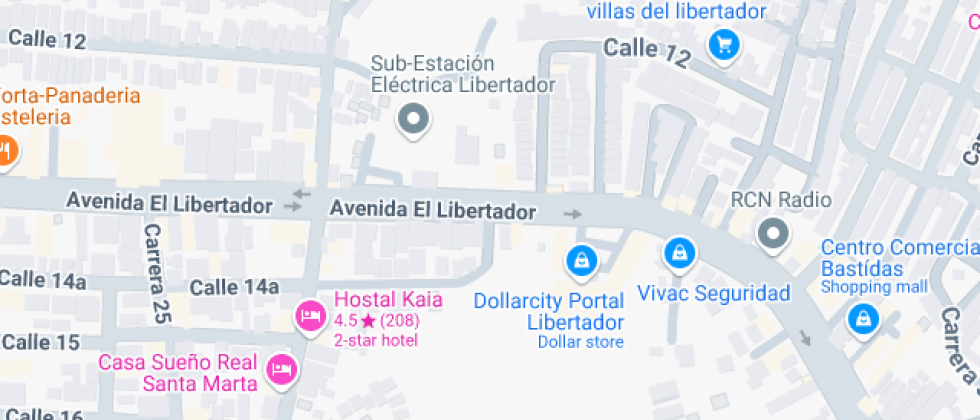The image size is (980, 420).
Task: Tap the Centro Comercial Bastídas mall pin
Action: point(863,319)
